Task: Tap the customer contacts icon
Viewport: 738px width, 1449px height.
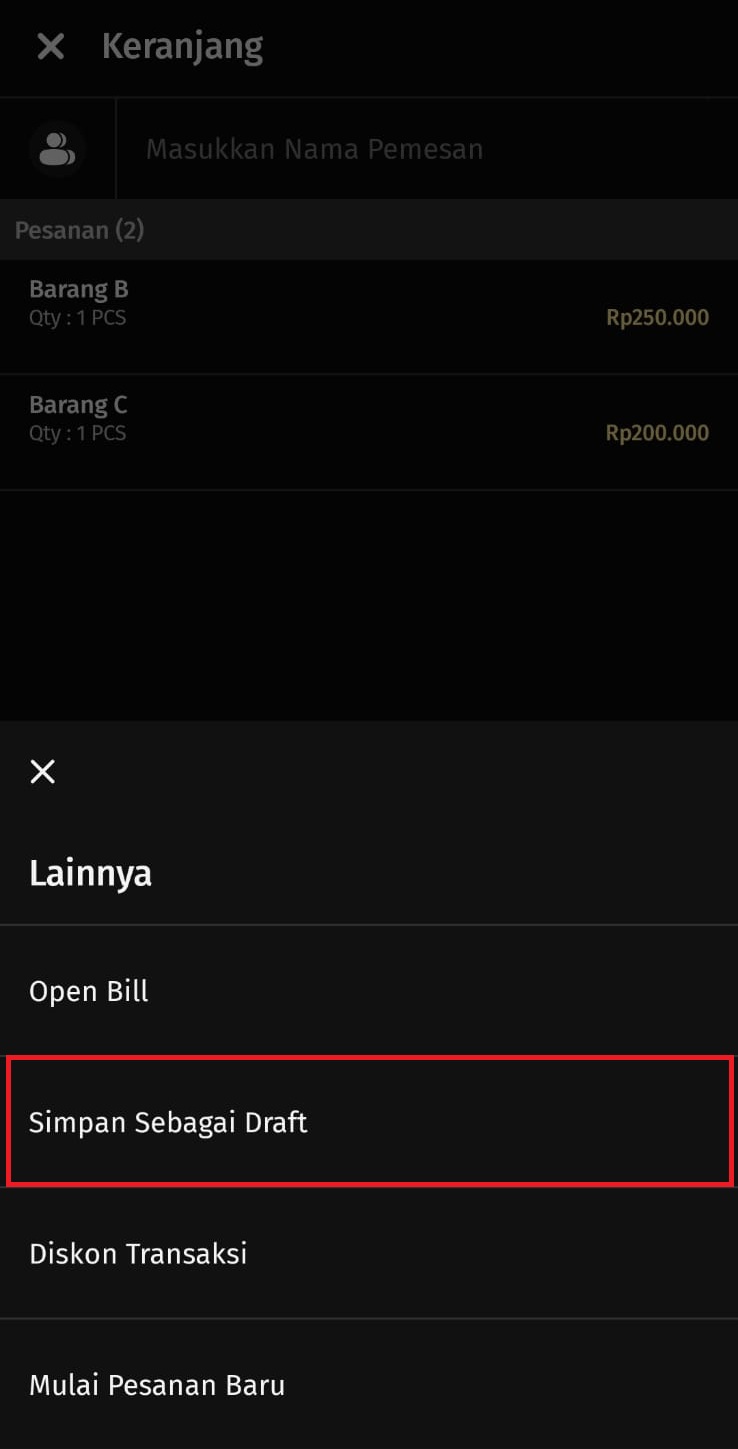Action: click(x=57, y=149)
